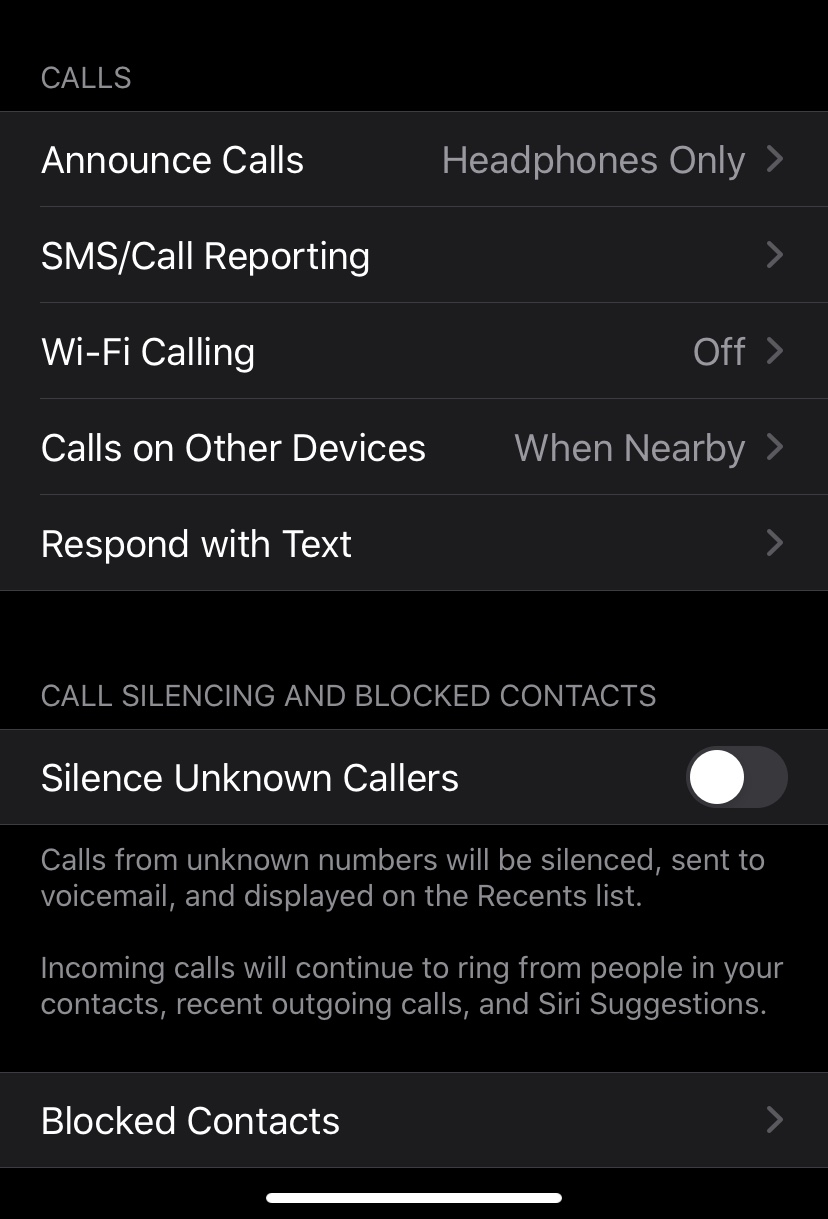Open Wi-Fi Calling settings

point(413,352)
